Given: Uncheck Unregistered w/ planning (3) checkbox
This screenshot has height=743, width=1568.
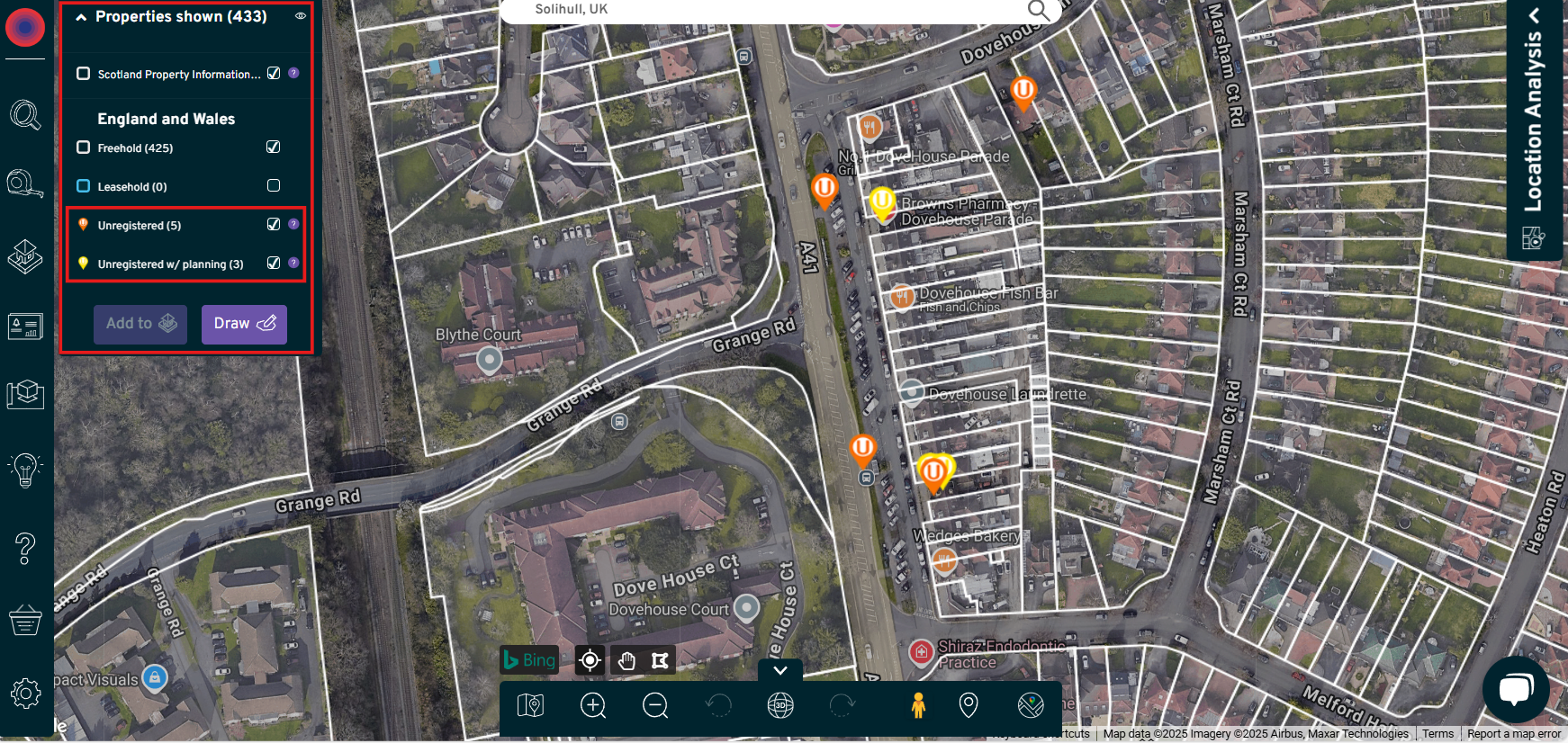Looking at the screenshot, I should coord(274,264).
